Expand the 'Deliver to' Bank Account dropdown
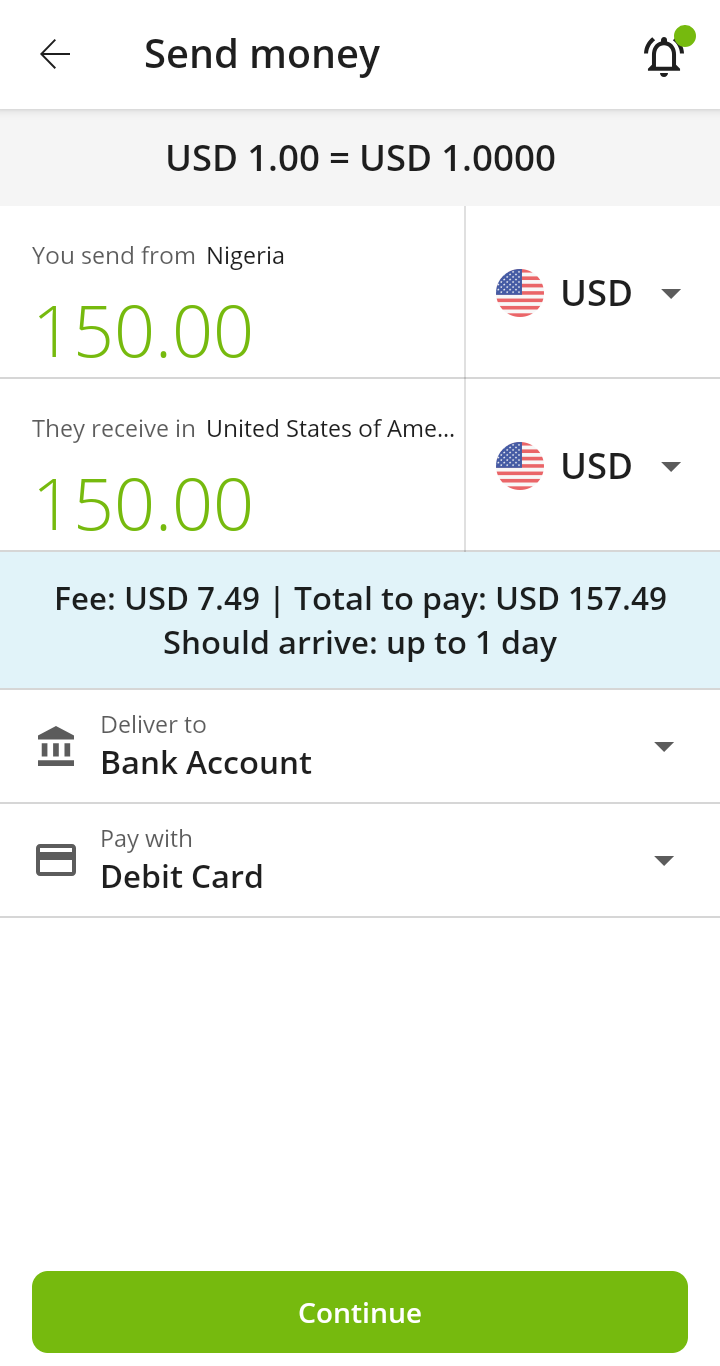Viewport: 720px width, 1366px height. (x=360, y=746)
